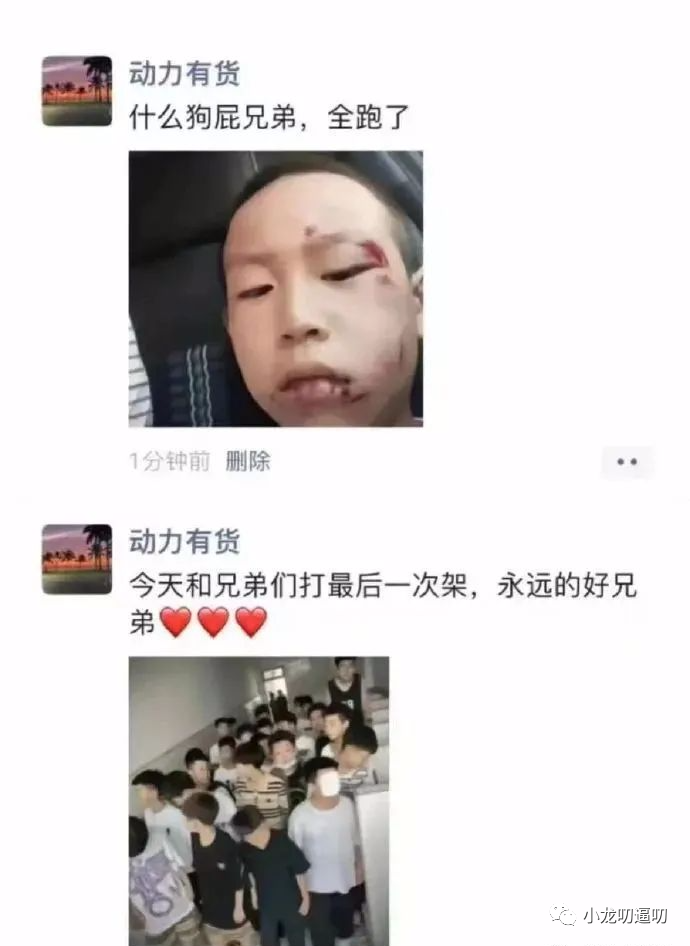Open the photo in the 什么狗屁兄弟 post

(276, 289)
